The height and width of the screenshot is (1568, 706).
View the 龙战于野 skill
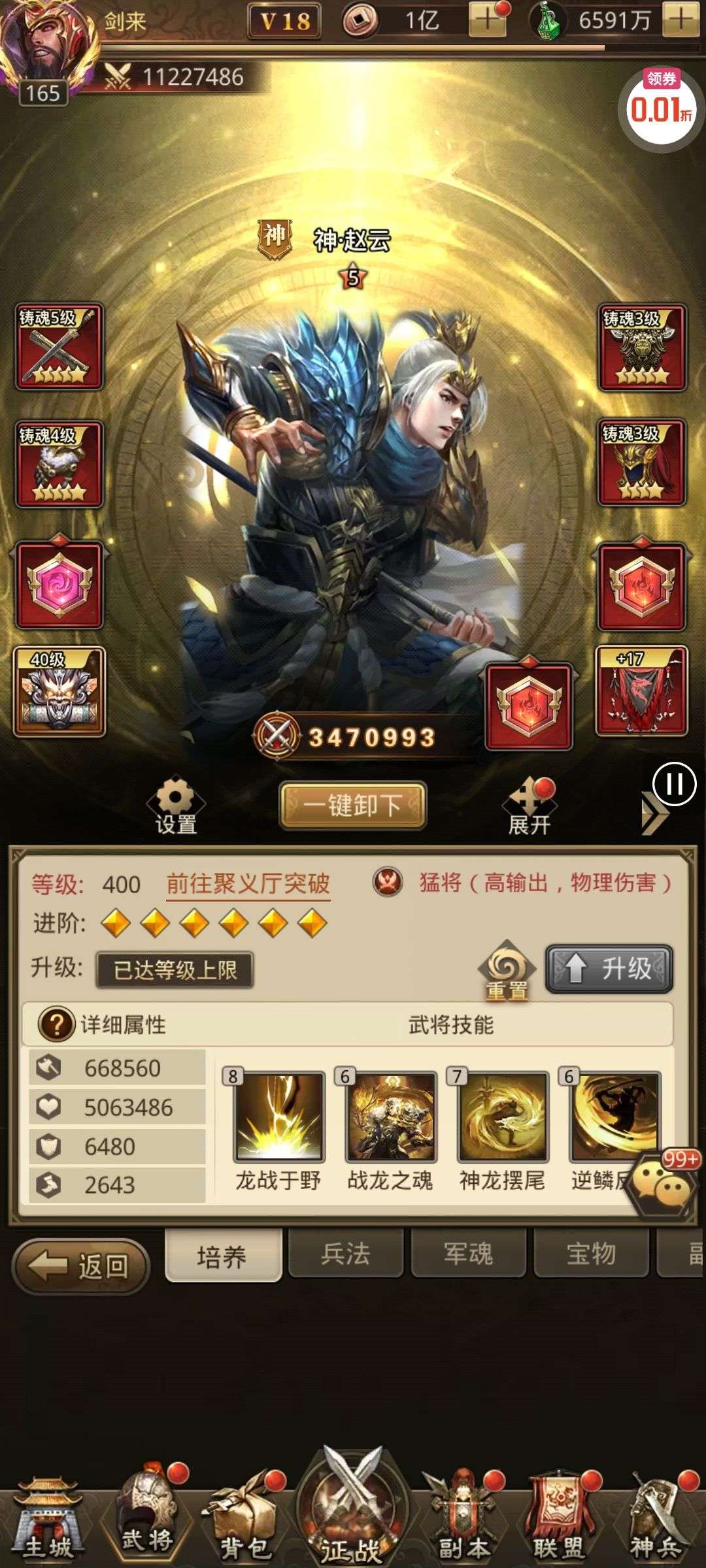point(278,1116)
